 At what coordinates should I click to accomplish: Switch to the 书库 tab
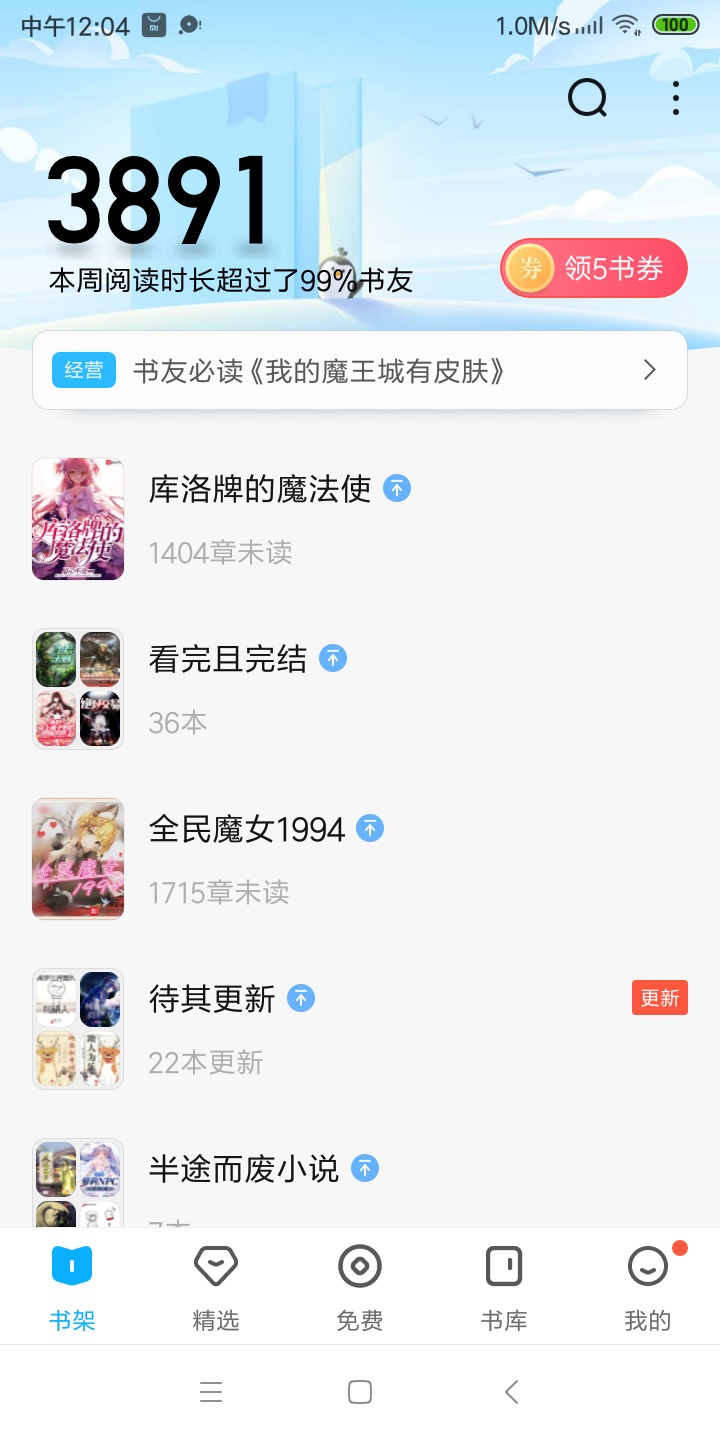pyautogui.click(x=504, y=1286)
